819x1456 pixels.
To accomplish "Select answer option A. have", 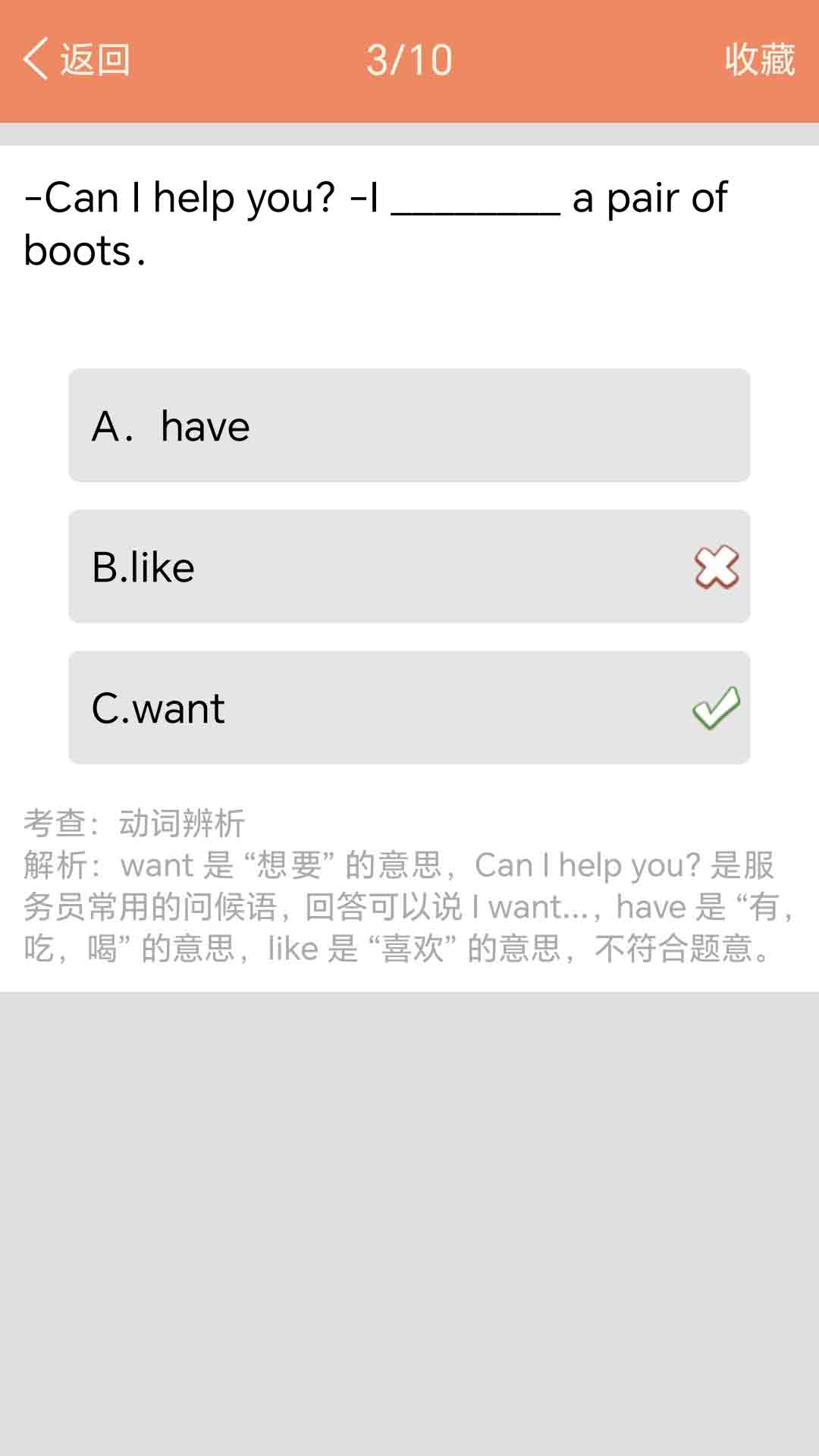I will [x=409, y=425].
